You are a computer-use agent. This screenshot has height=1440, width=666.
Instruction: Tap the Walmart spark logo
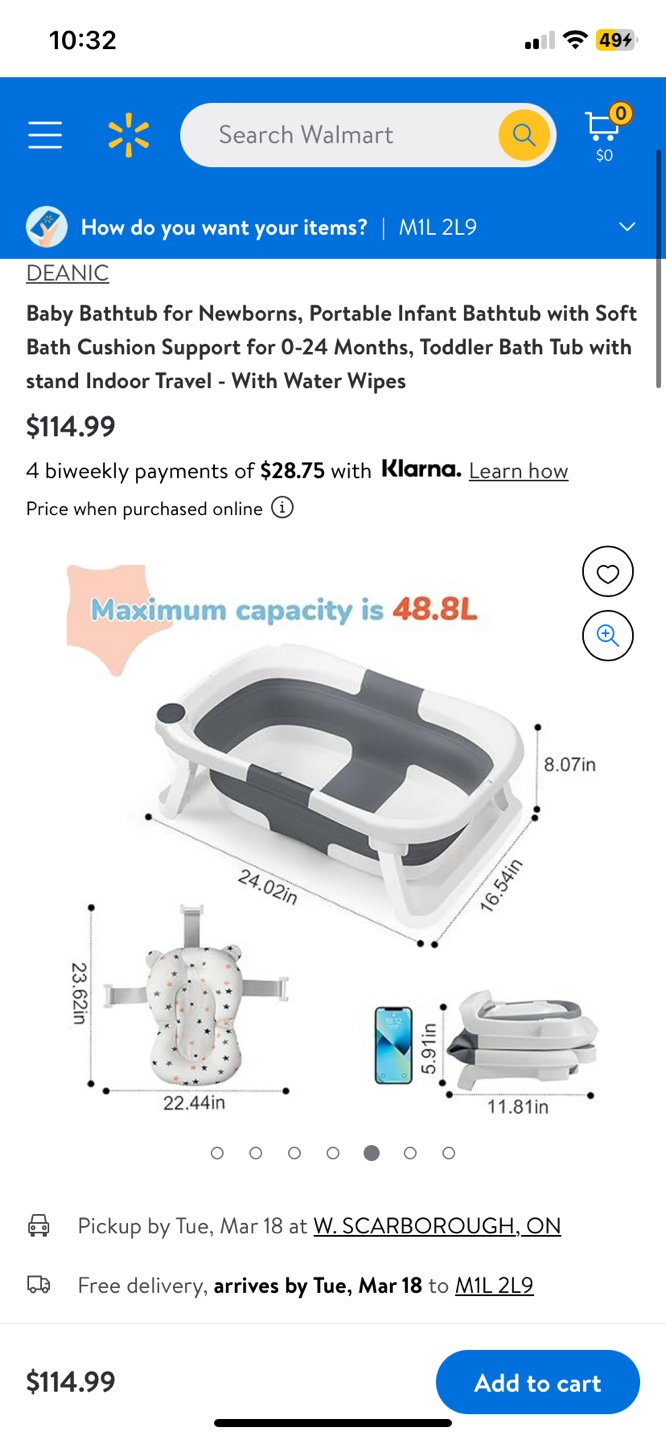tap(128, 135)
